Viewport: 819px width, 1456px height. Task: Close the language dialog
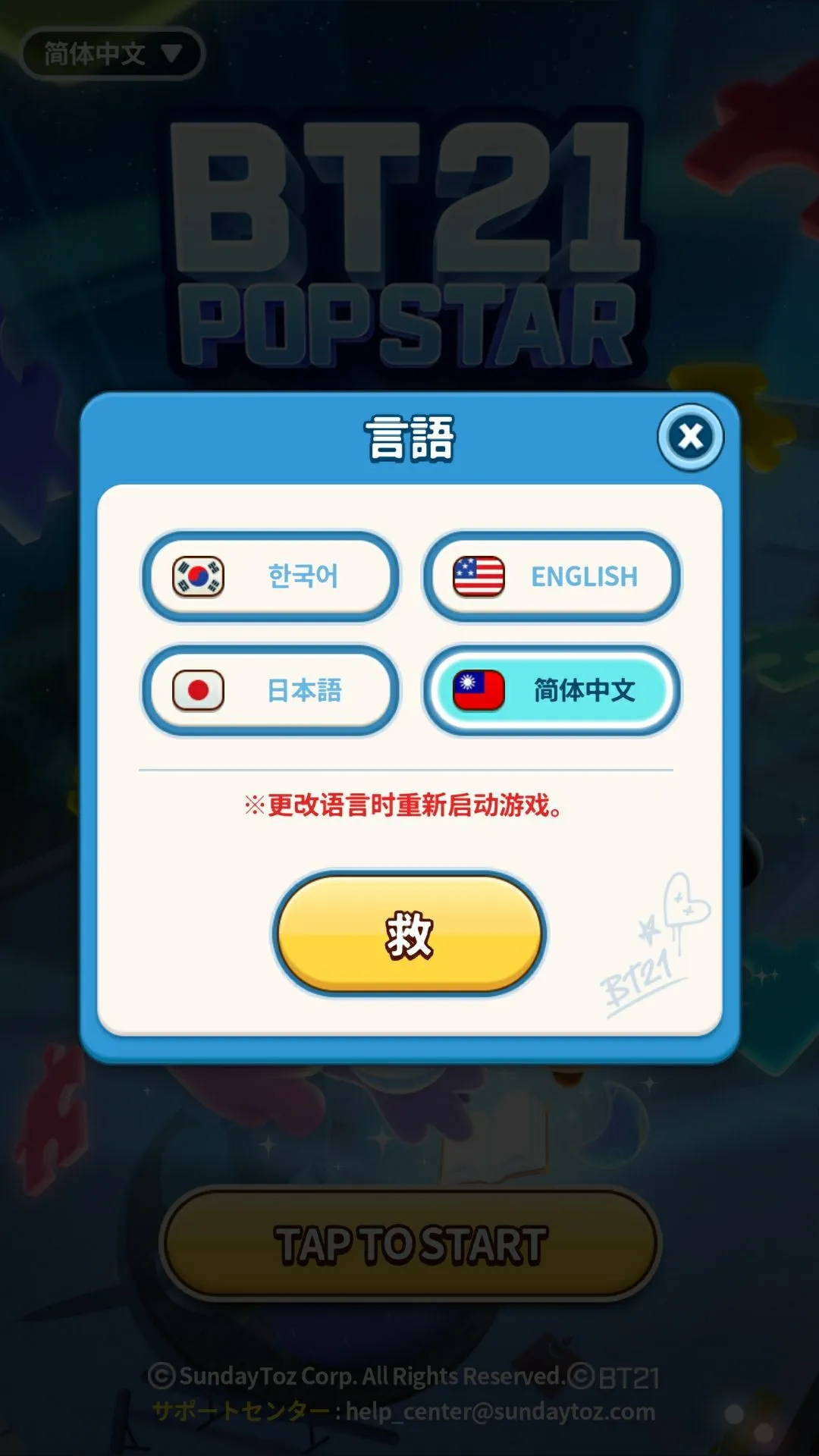point(690,437)
